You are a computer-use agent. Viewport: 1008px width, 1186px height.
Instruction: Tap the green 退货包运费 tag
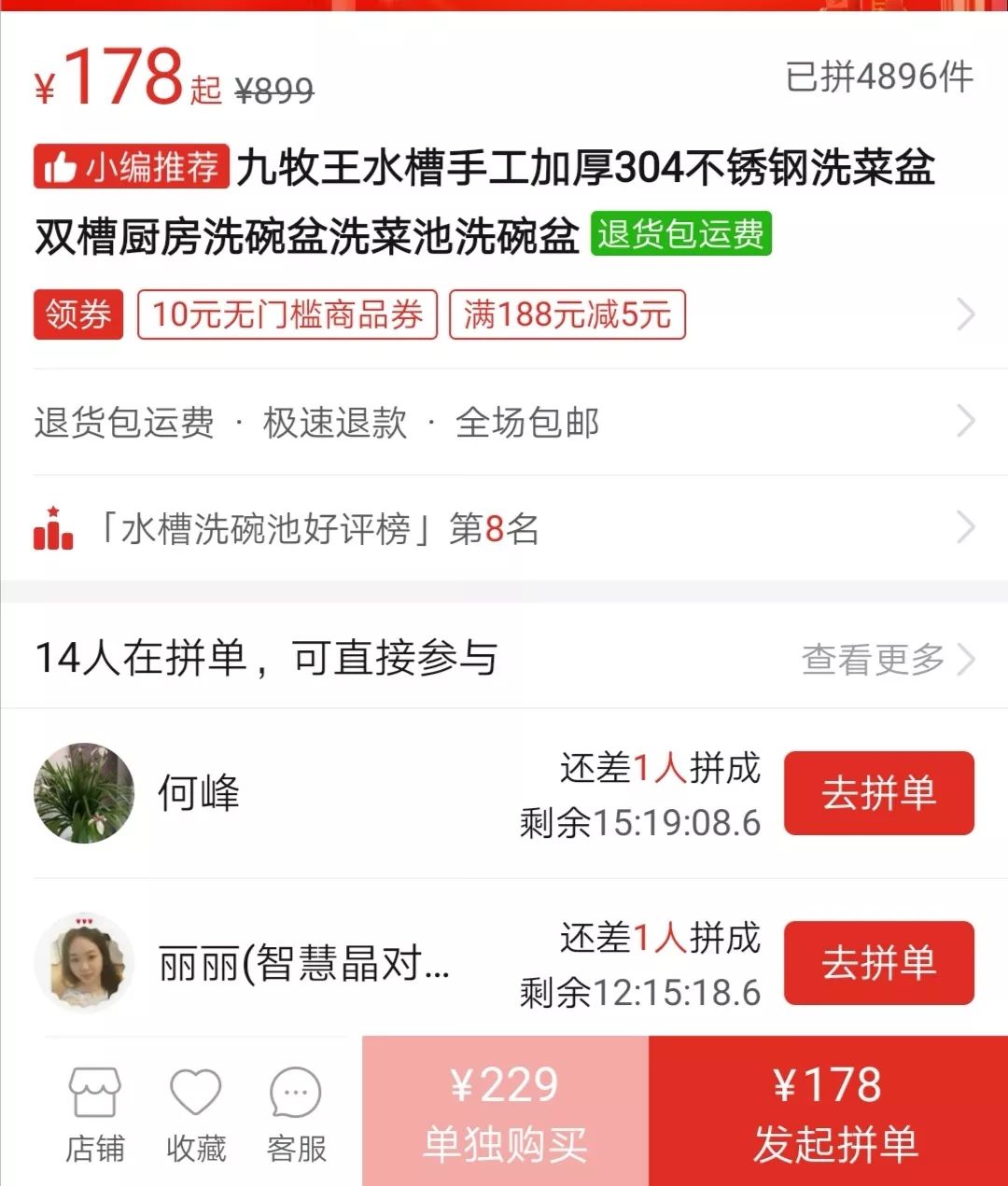click(680, 236)
